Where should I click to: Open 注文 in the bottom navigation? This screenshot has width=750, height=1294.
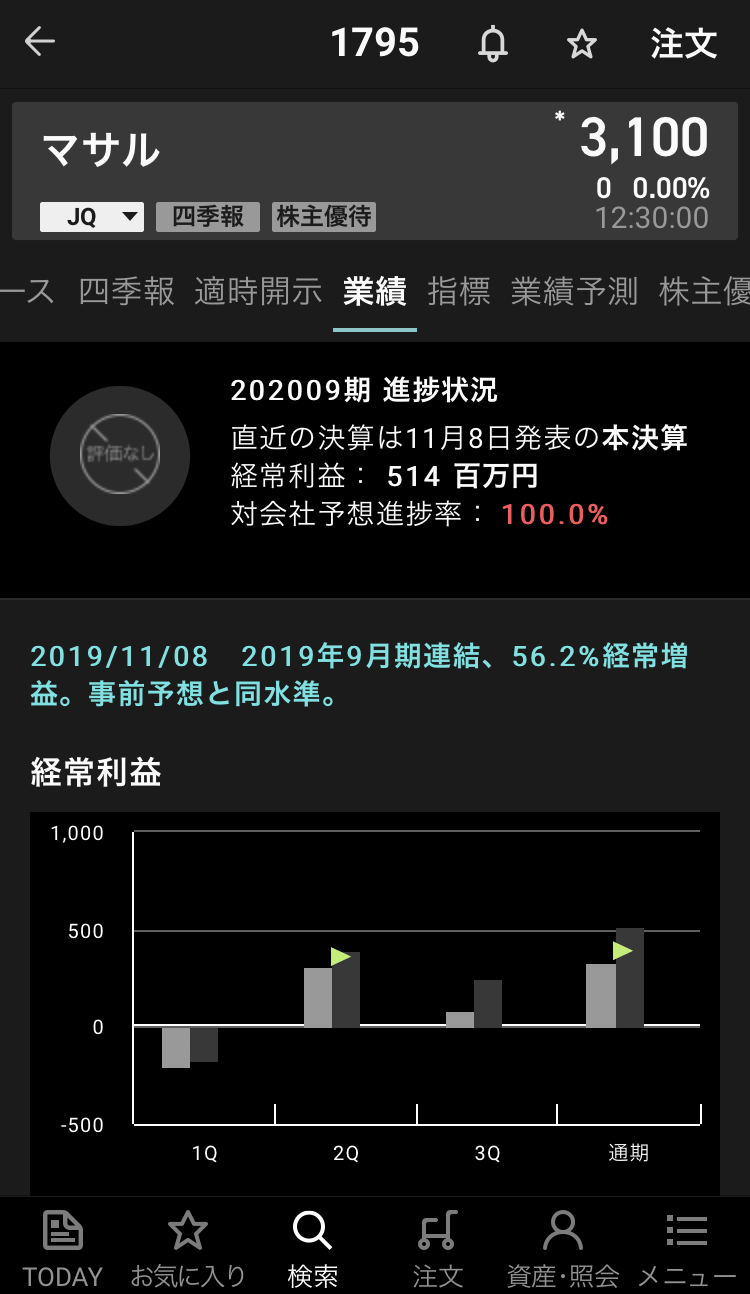coord(437,1247)
